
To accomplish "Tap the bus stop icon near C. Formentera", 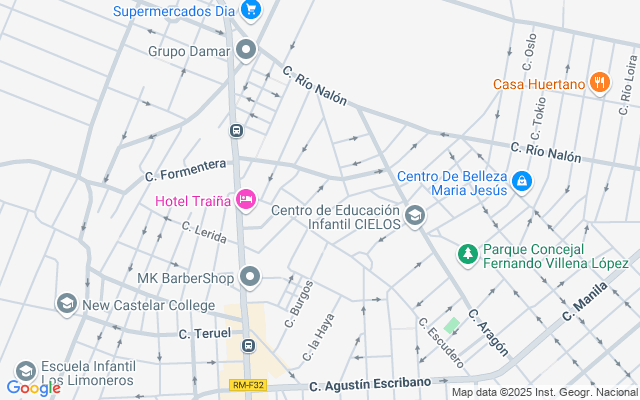I will (x=236, y=130).
